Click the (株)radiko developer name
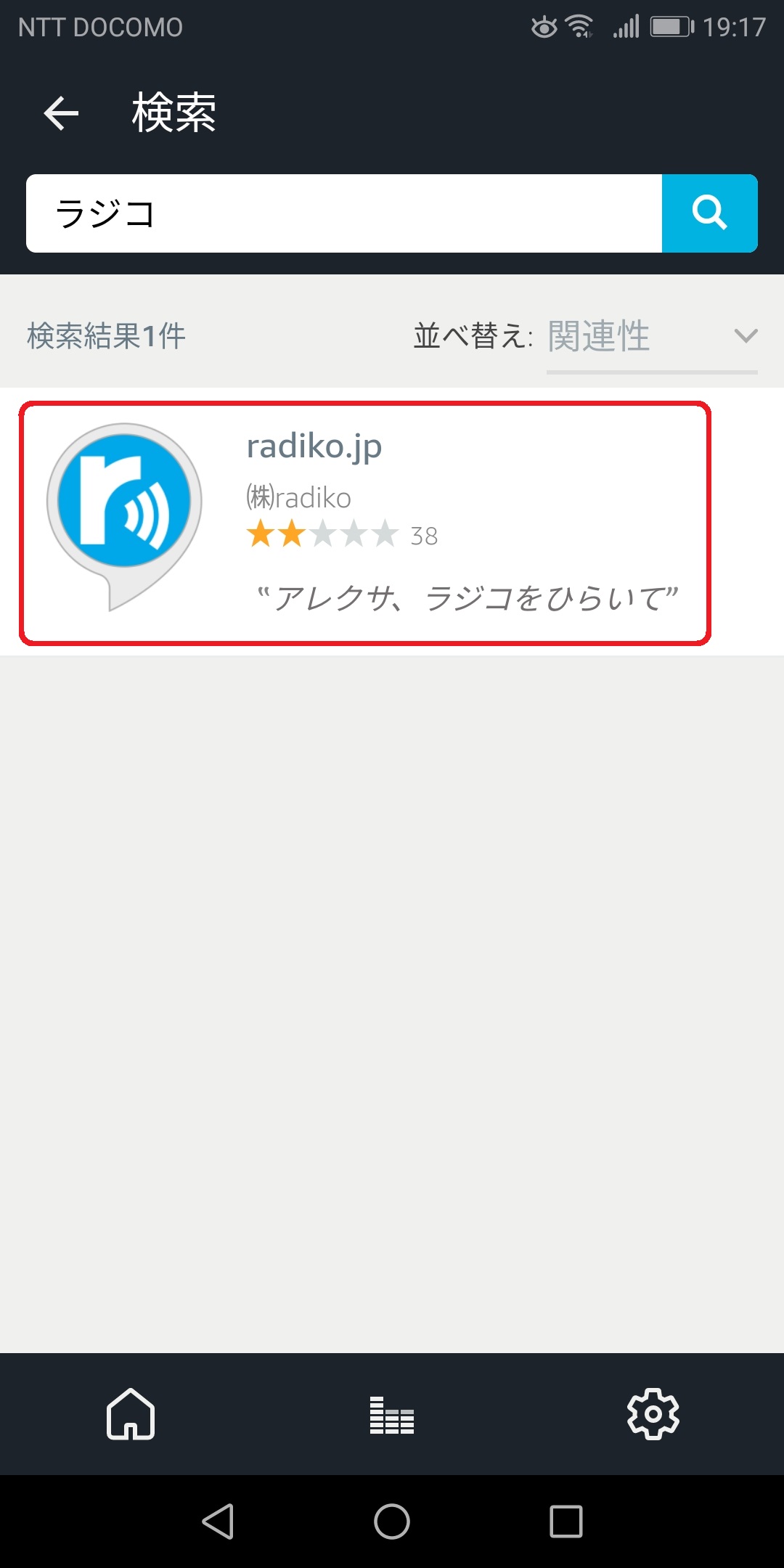This screenshot has width=784, height=1568. tap(296, 497)
